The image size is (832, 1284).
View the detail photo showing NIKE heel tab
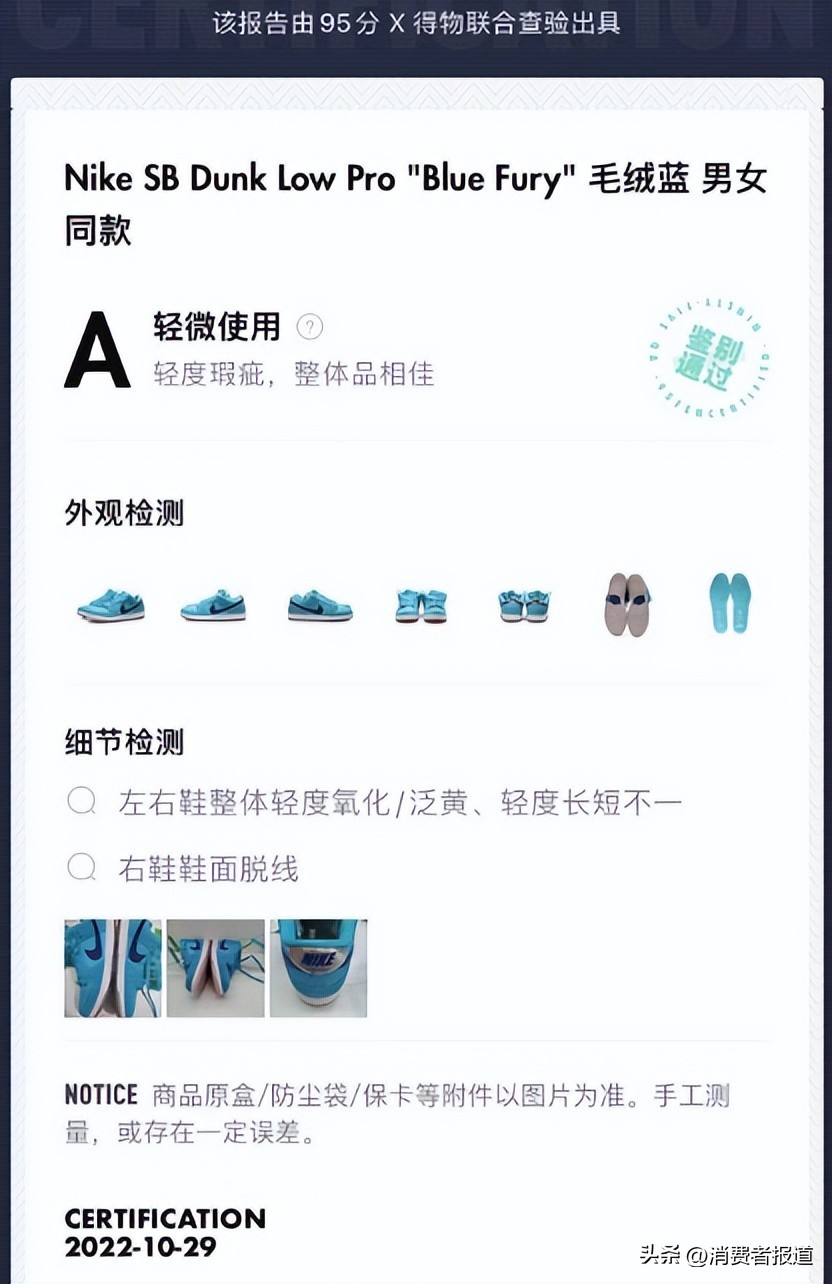(318, 968)
